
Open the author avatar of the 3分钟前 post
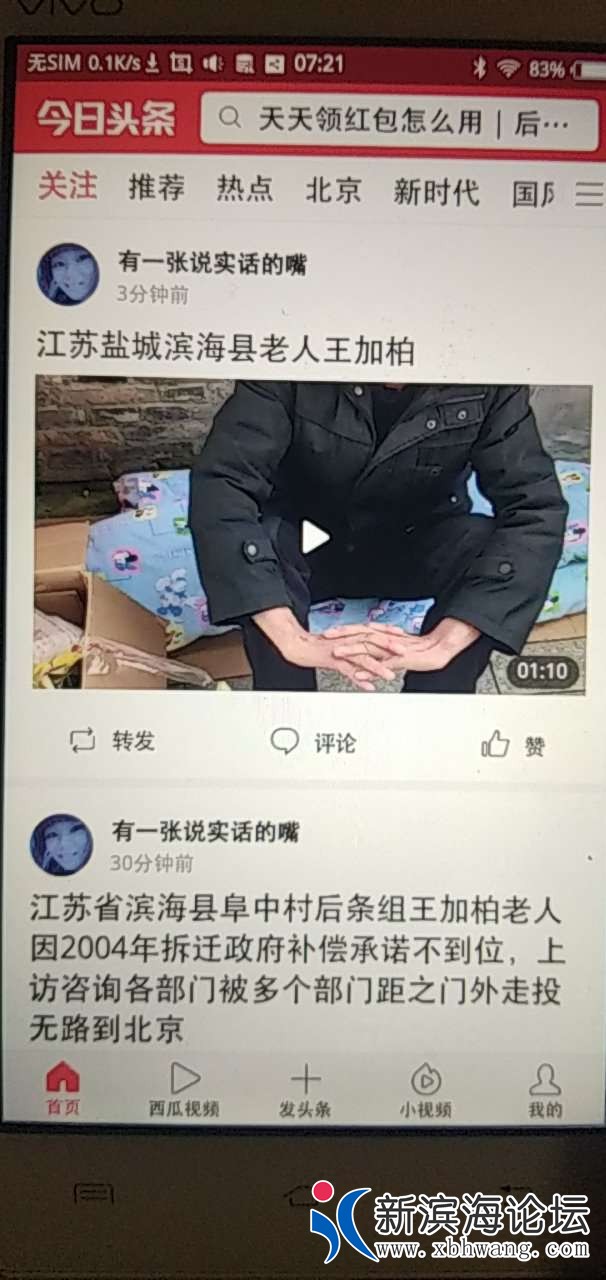68,274
